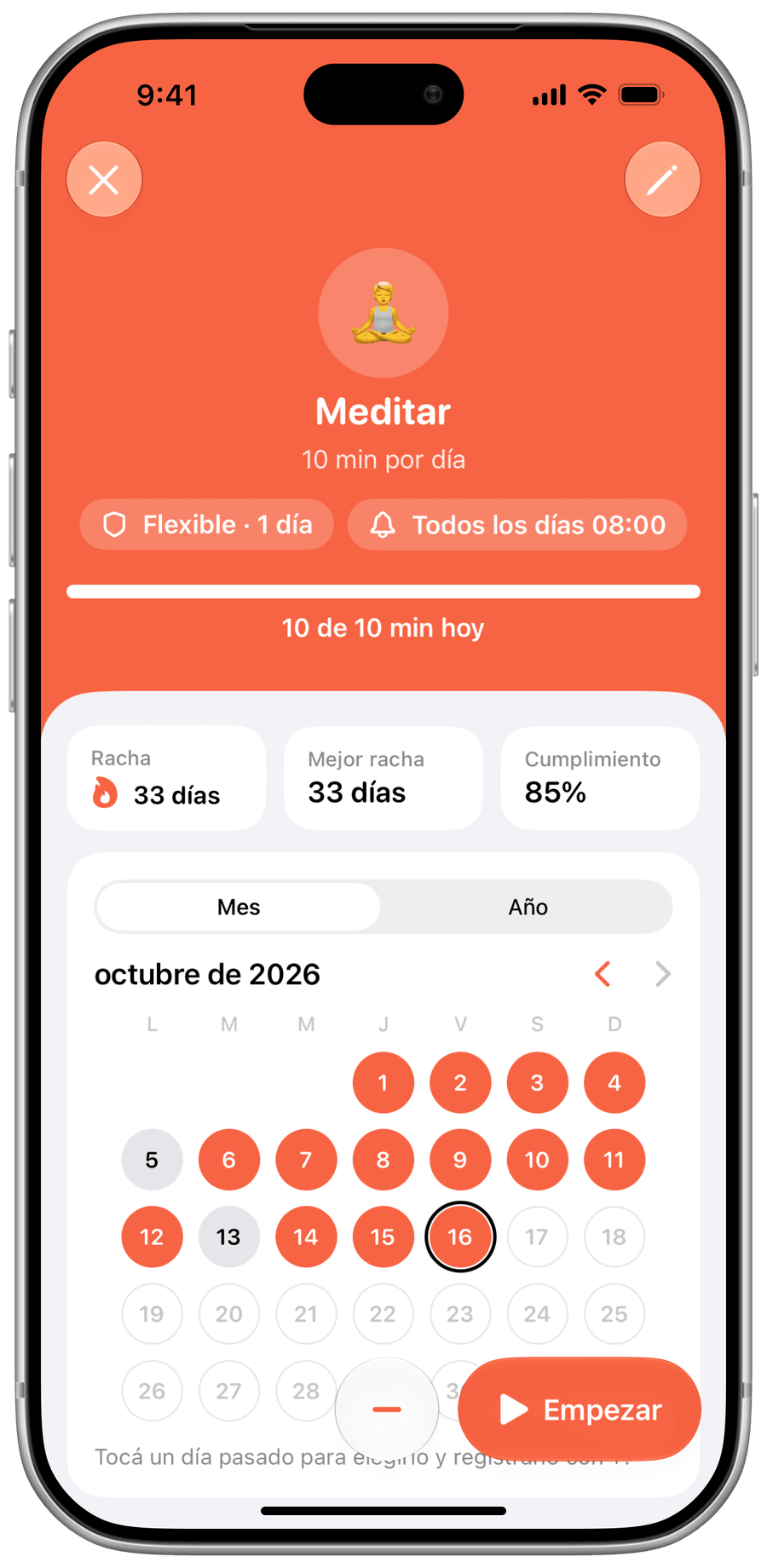Go to the next month

click(x=662, y=973)
